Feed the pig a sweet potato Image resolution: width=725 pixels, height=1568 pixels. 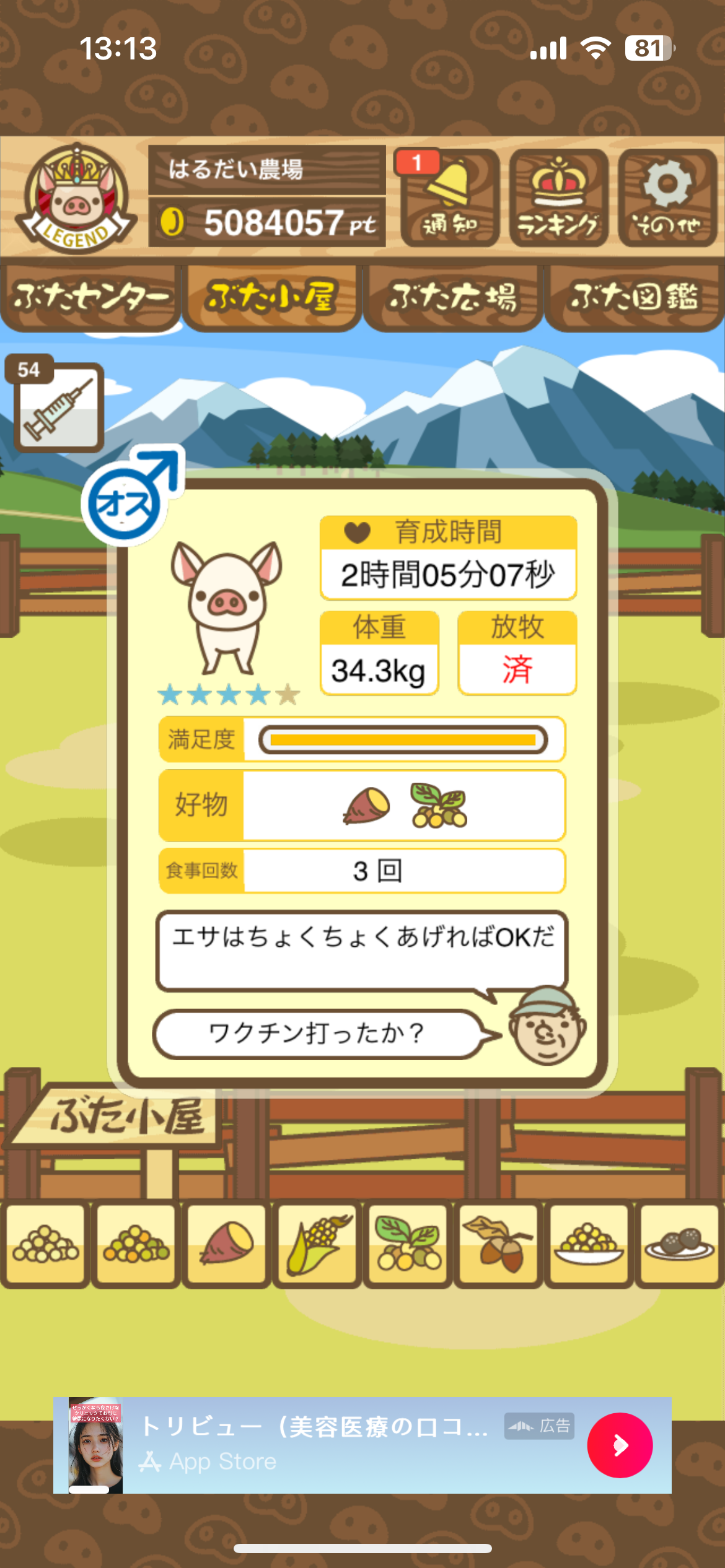point(227,1243)
